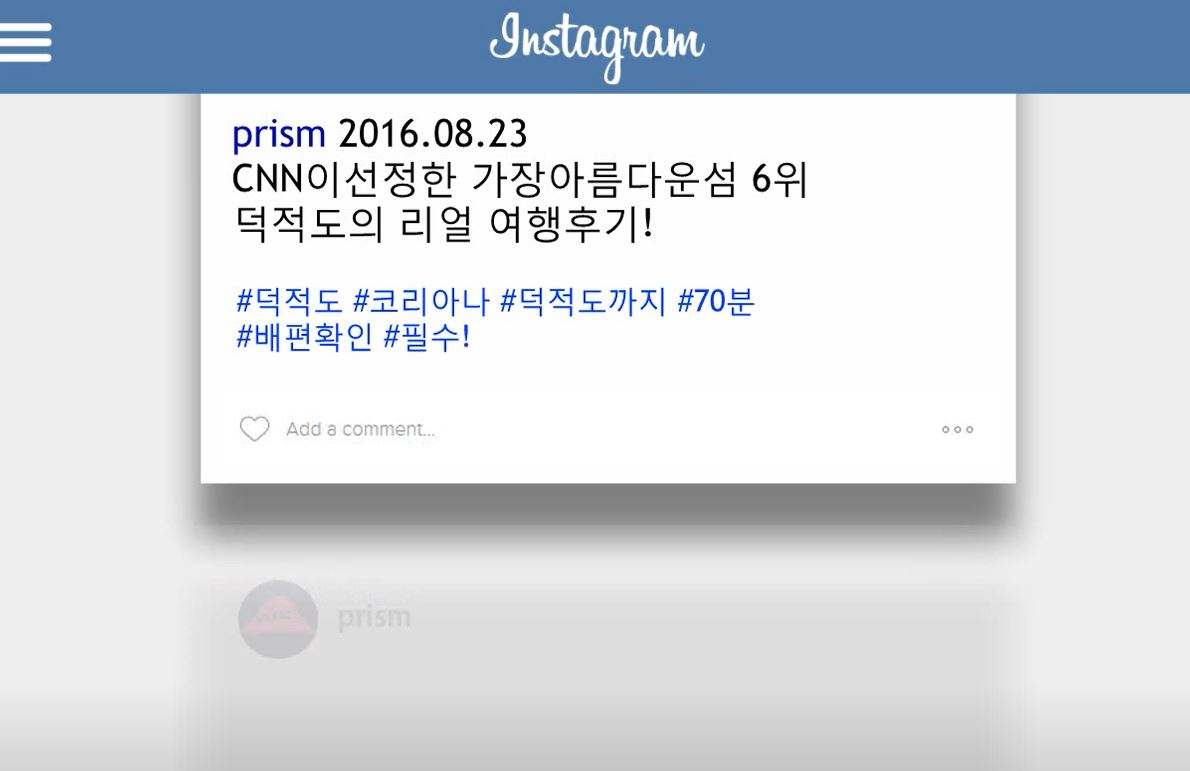1190x771 pixels.
Task: Open the #배편확인 hashtag
Action: pos(304,337)
